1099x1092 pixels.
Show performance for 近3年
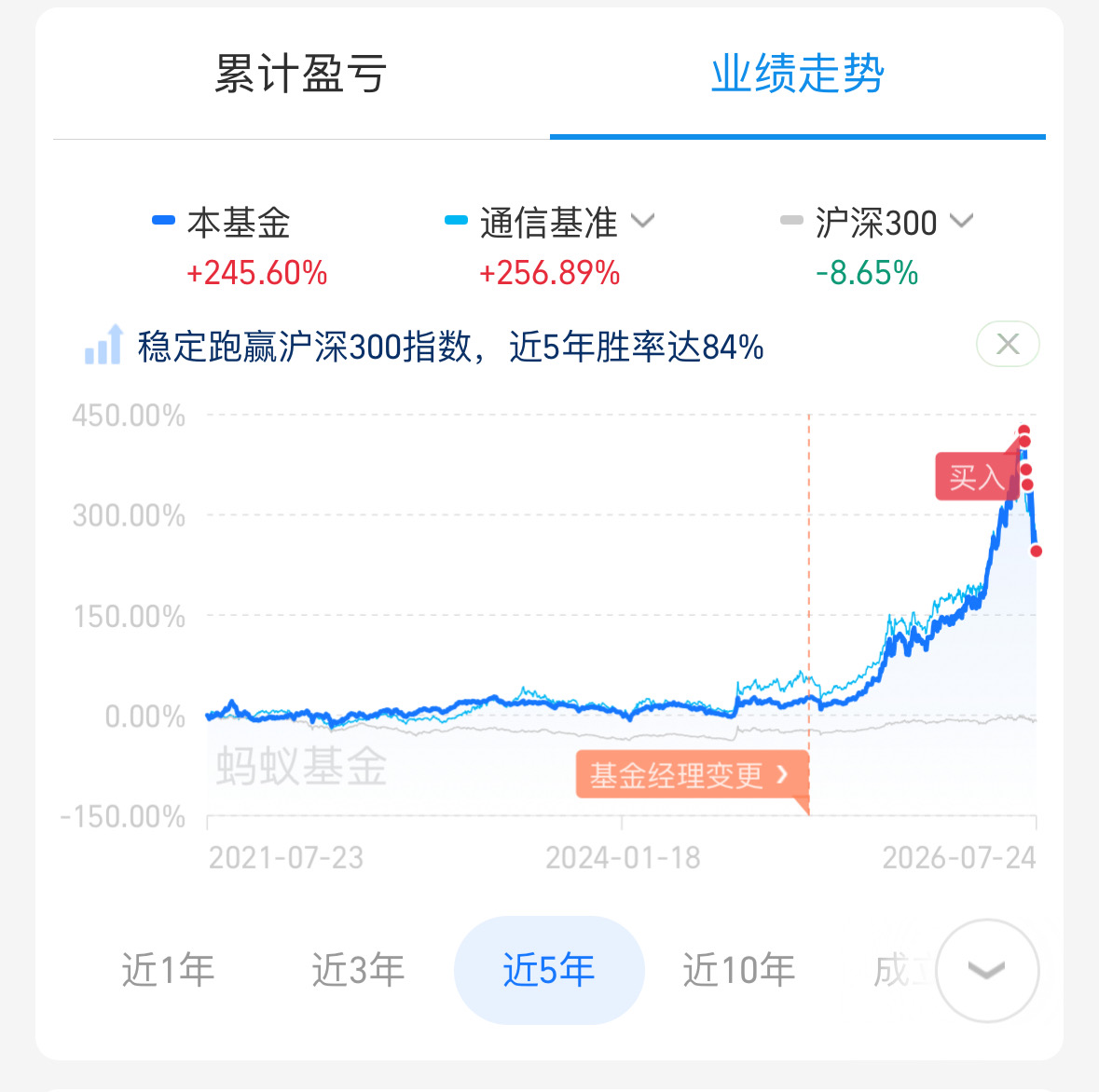358,970
